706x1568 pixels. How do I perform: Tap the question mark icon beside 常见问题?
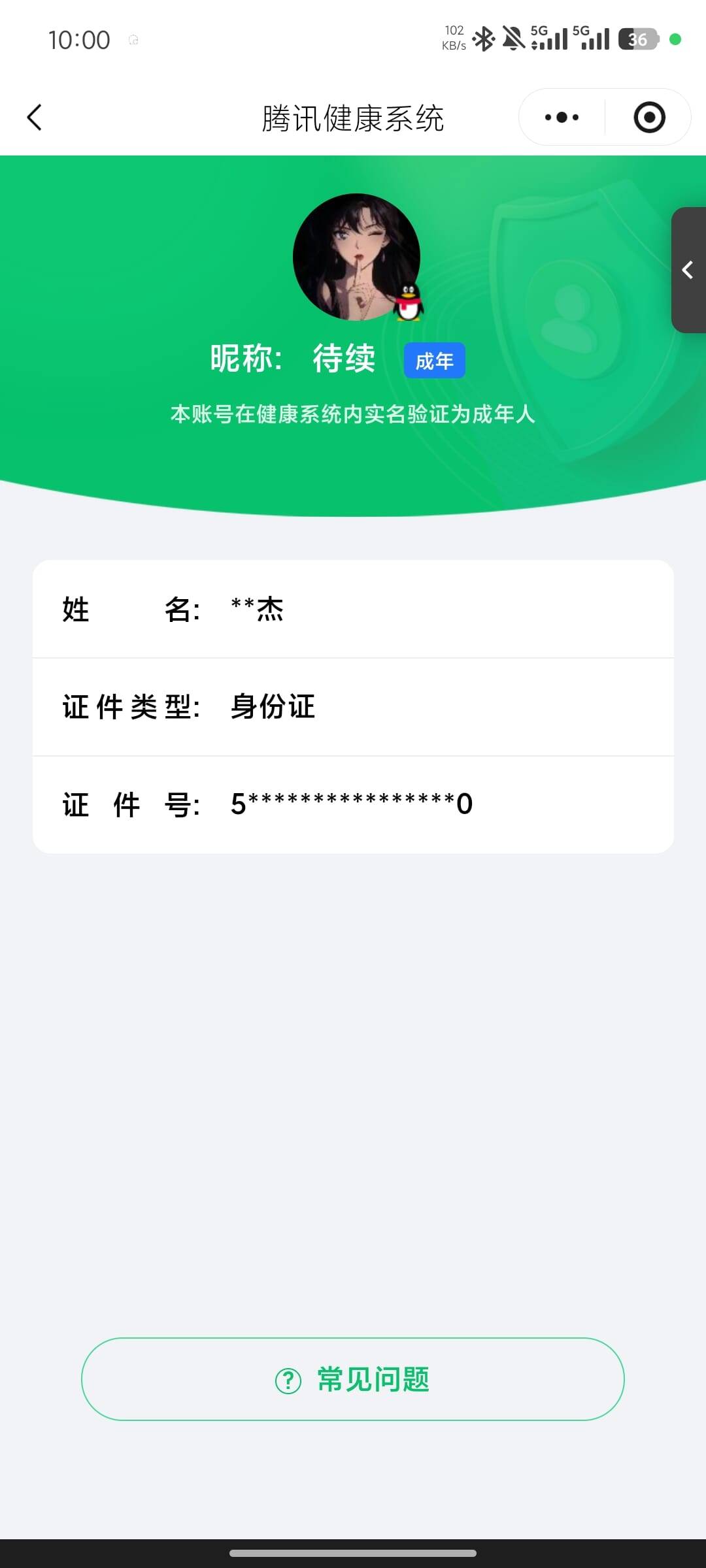(x=286, y=1379)
